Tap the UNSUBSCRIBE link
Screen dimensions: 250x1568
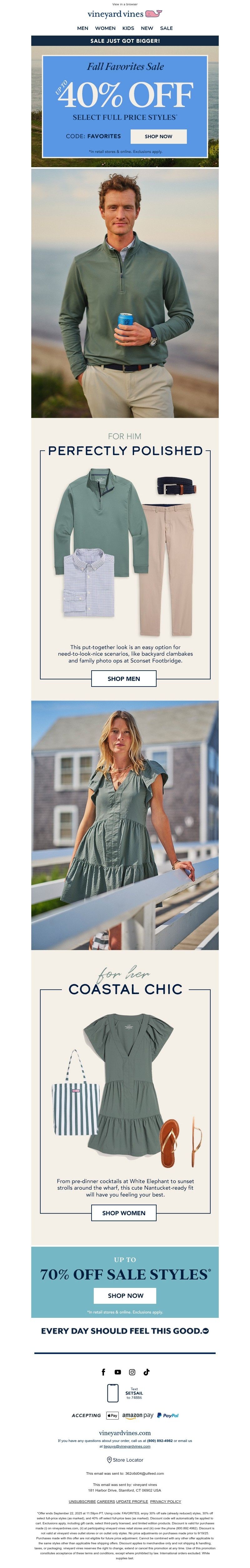[82, 1501]
